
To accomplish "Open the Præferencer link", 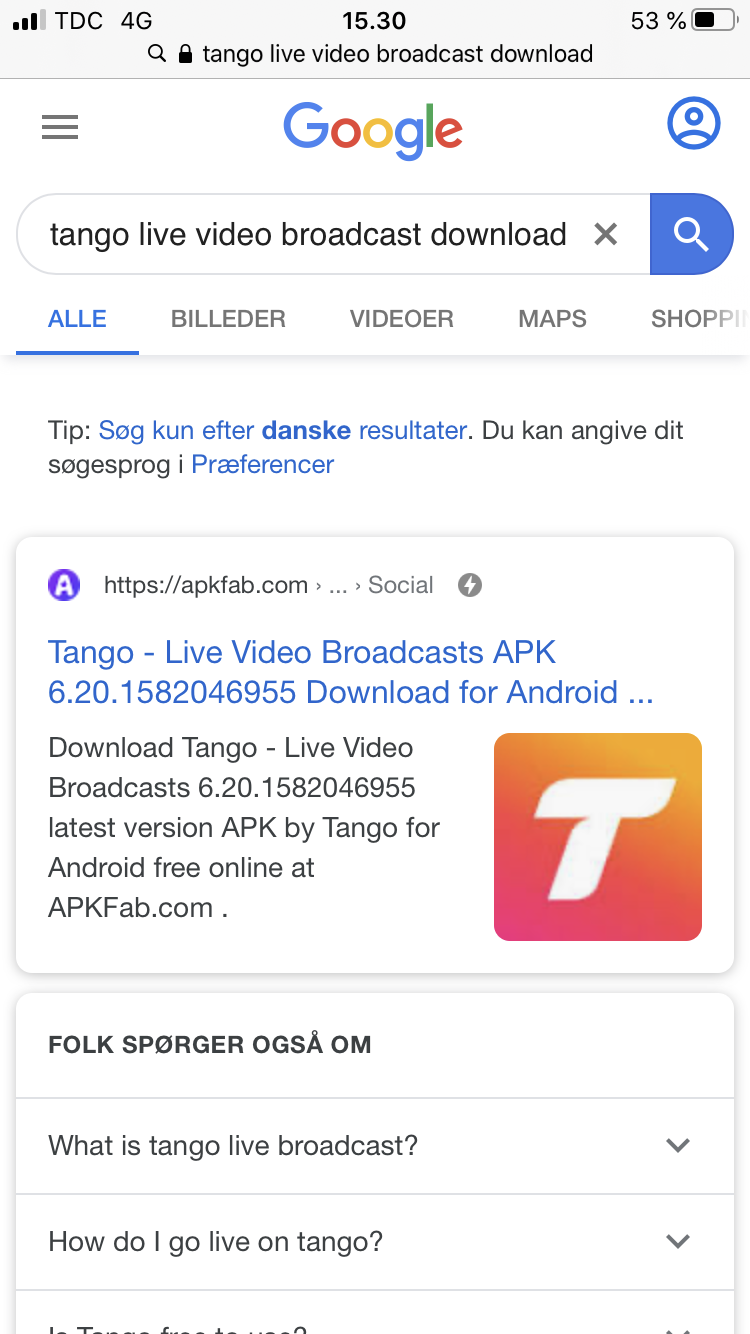I will [262, 465].
